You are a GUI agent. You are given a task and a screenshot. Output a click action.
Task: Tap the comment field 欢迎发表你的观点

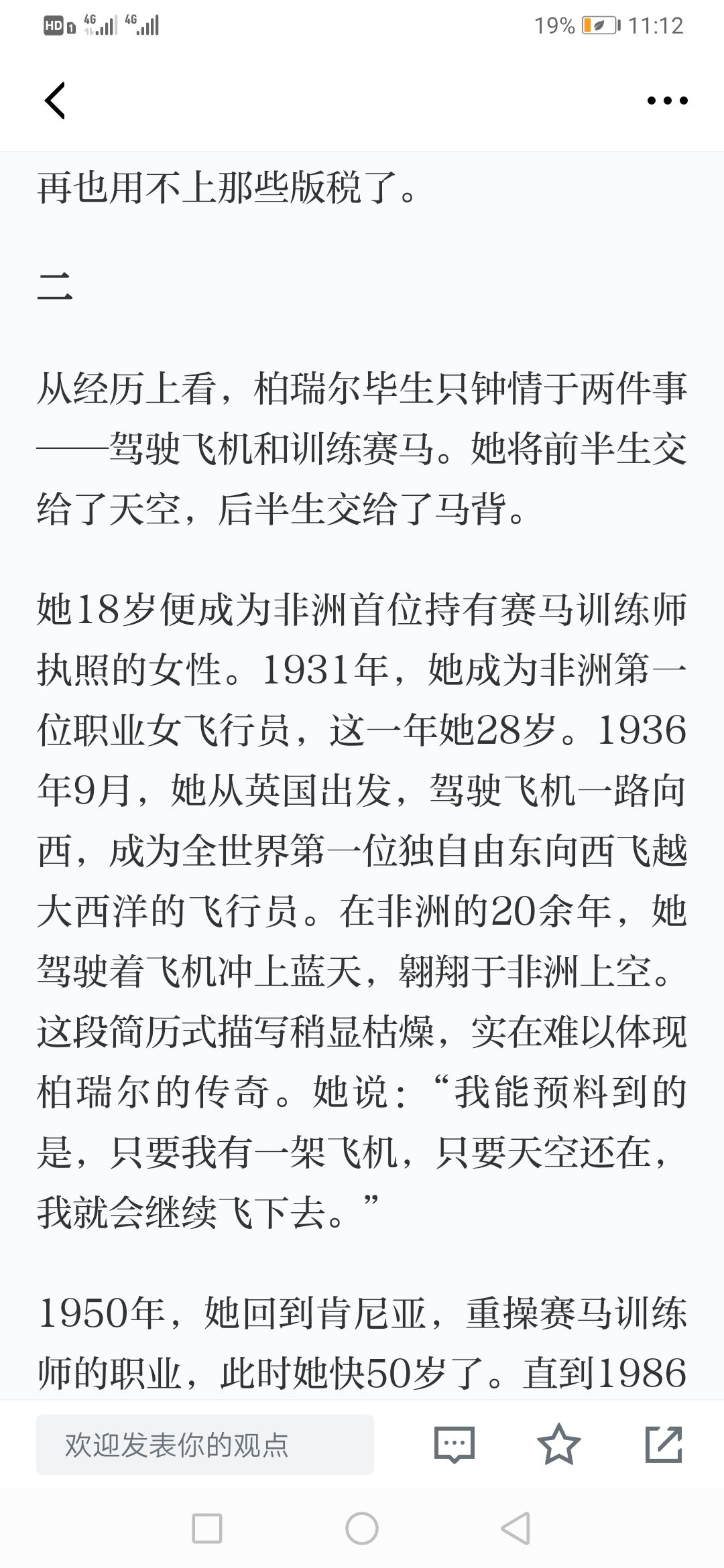(205, 1445)
